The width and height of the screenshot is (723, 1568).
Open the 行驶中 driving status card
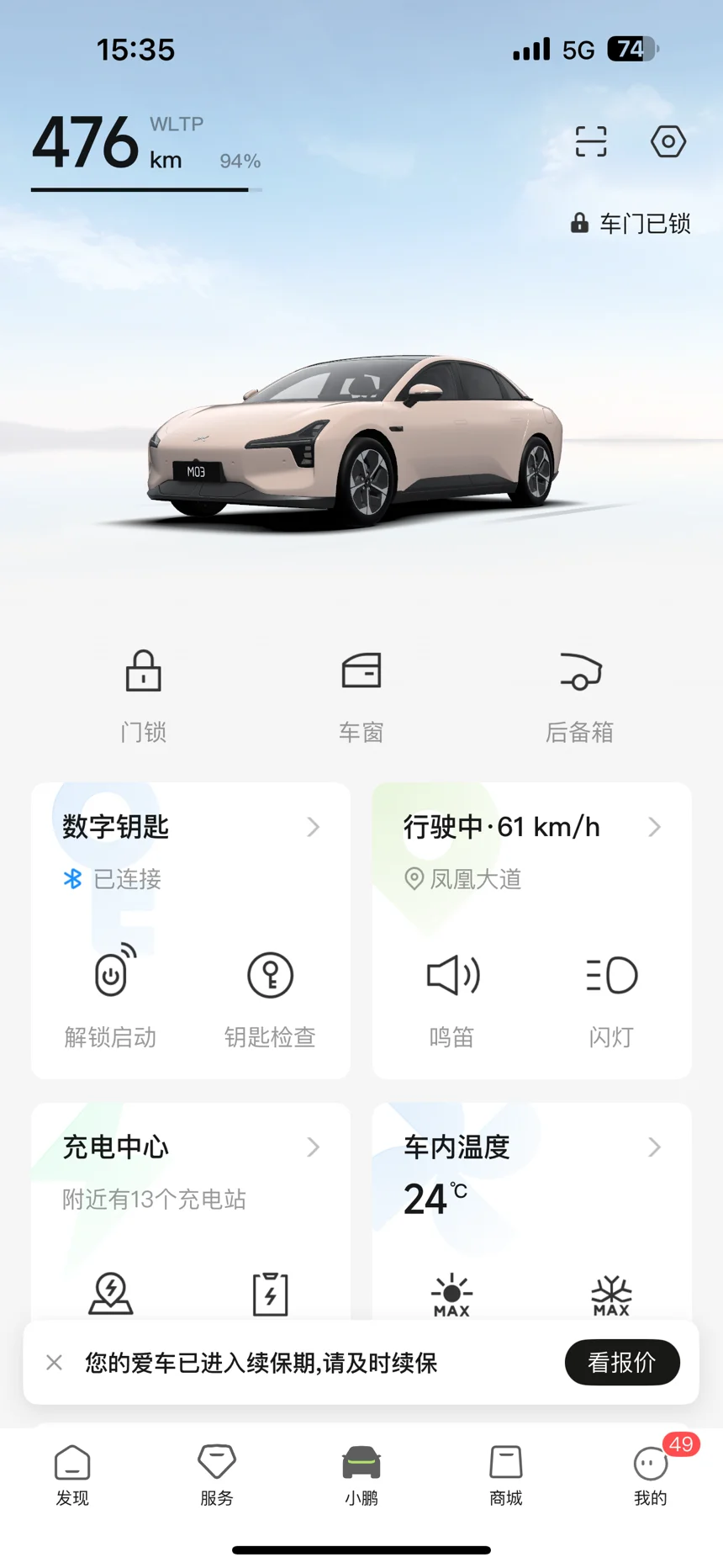pos(531,828)
